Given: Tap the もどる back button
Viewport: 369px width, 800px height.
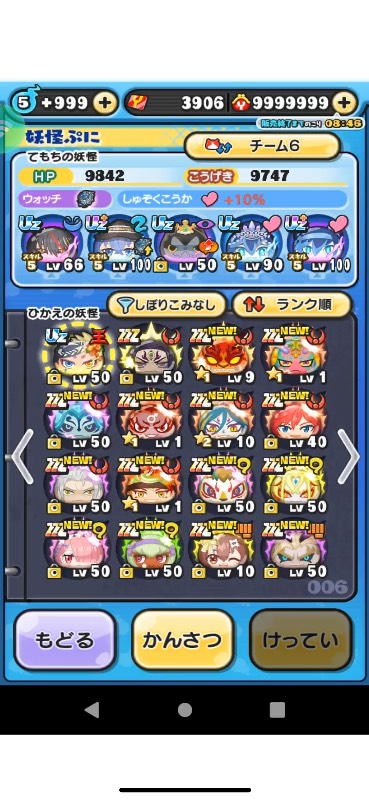Looking at the screenshot, I should coord(65,640).
